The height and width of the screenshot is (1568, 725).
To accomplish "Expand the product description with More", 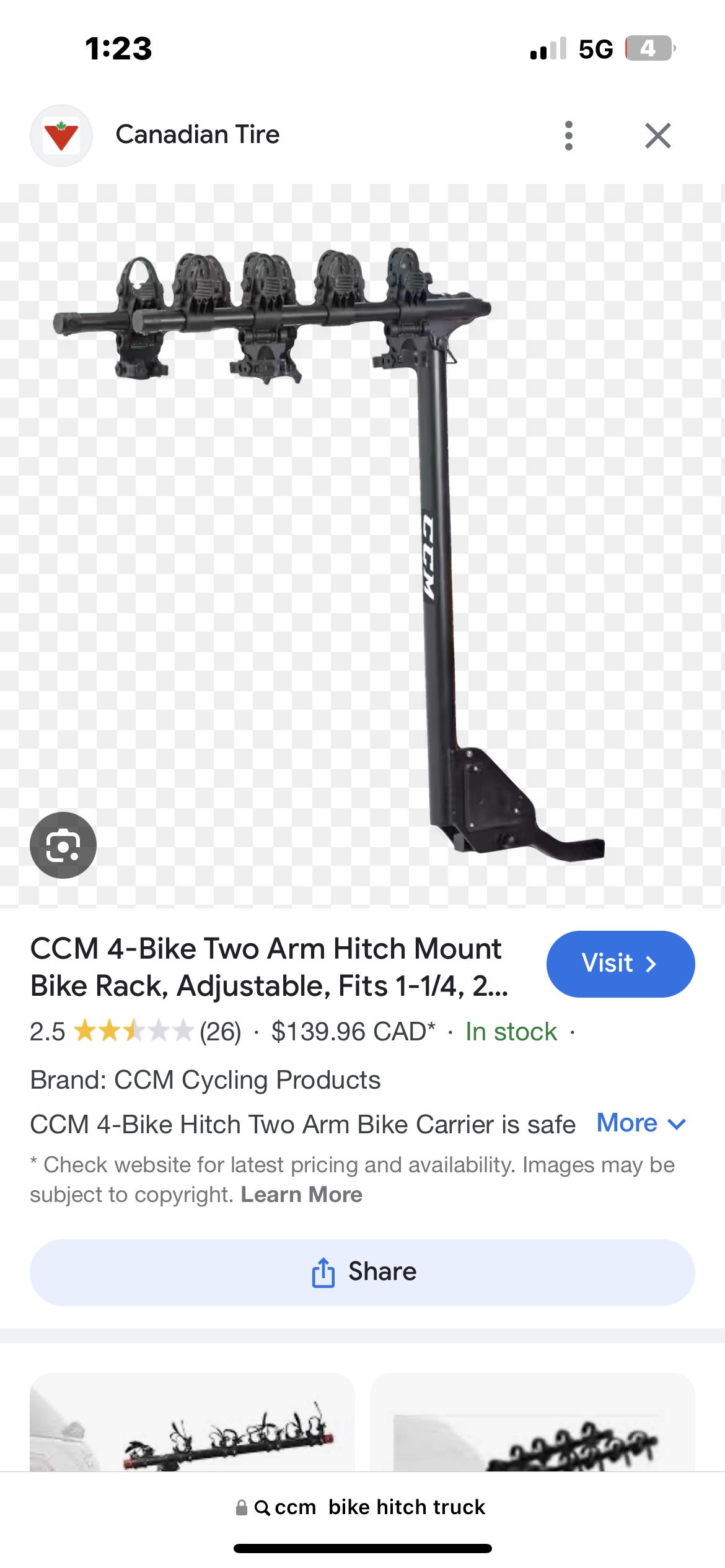I will (x=641, y=1123).
